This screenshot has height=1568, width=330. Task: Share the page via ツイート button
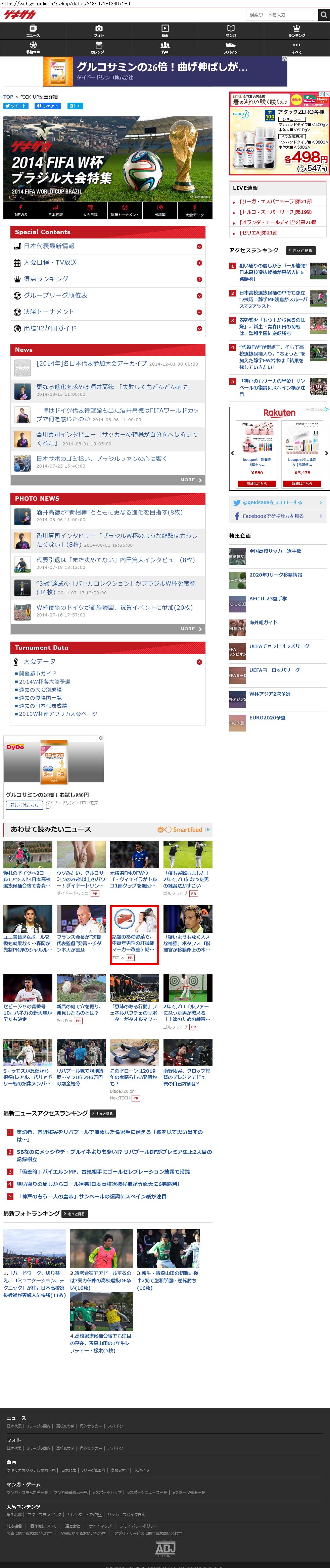pos(16,106)
